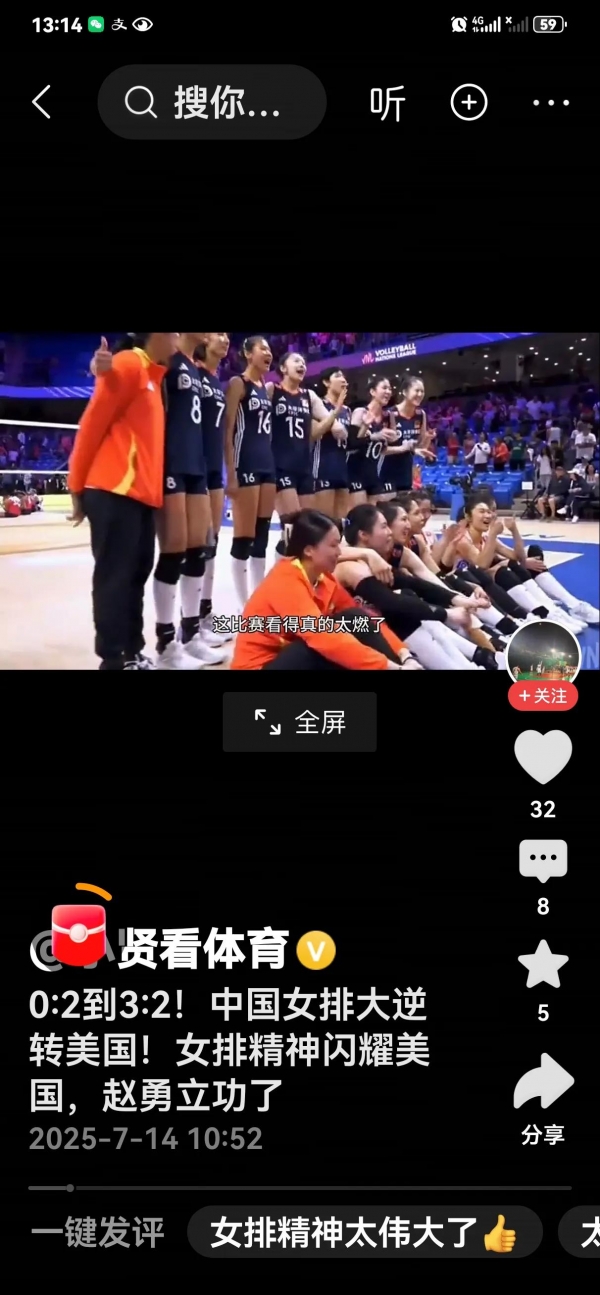The width and height of the screenshot is (600, 1295).
Task: Switch video to 全屏 fullscreen
Action: [300, 722]
